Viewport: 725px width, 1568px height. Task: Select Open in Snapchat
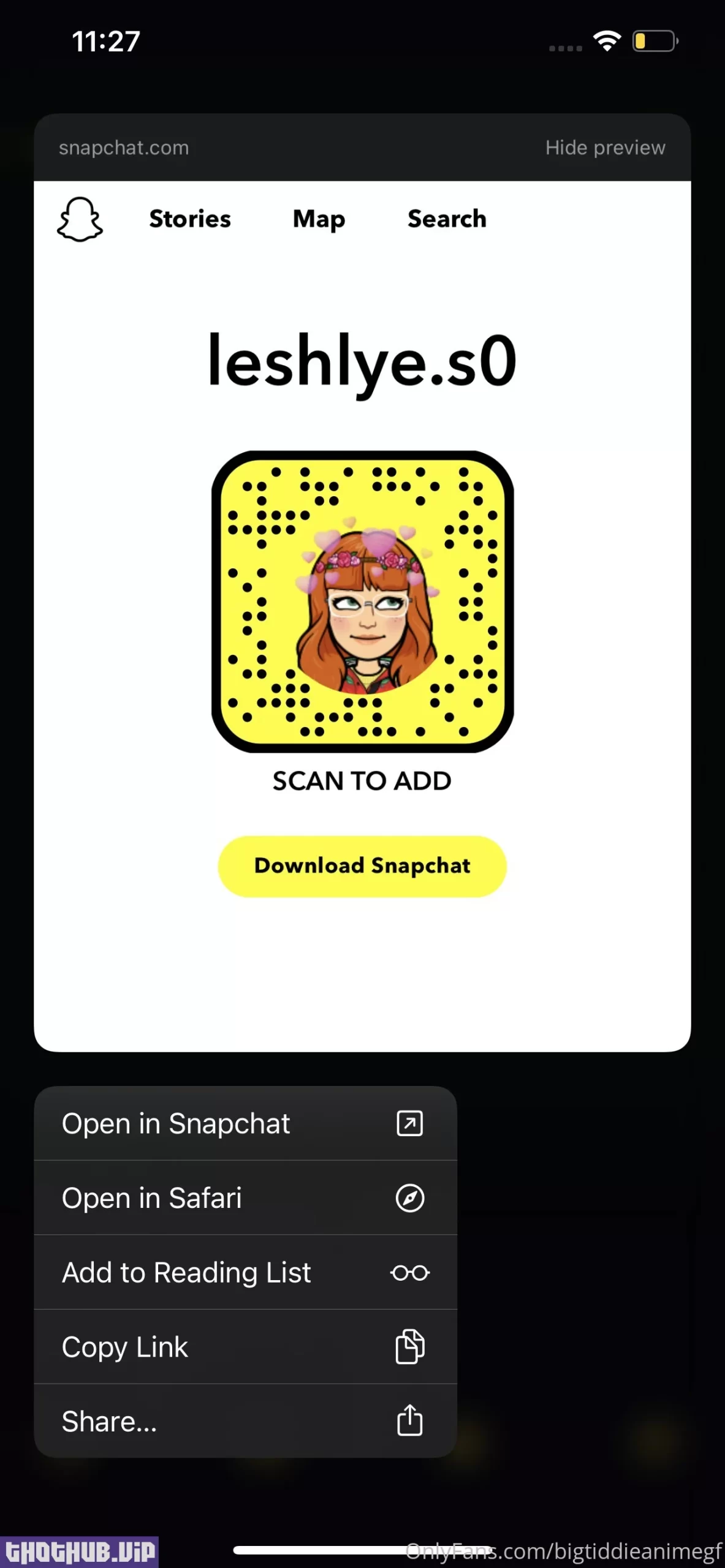245,1124
